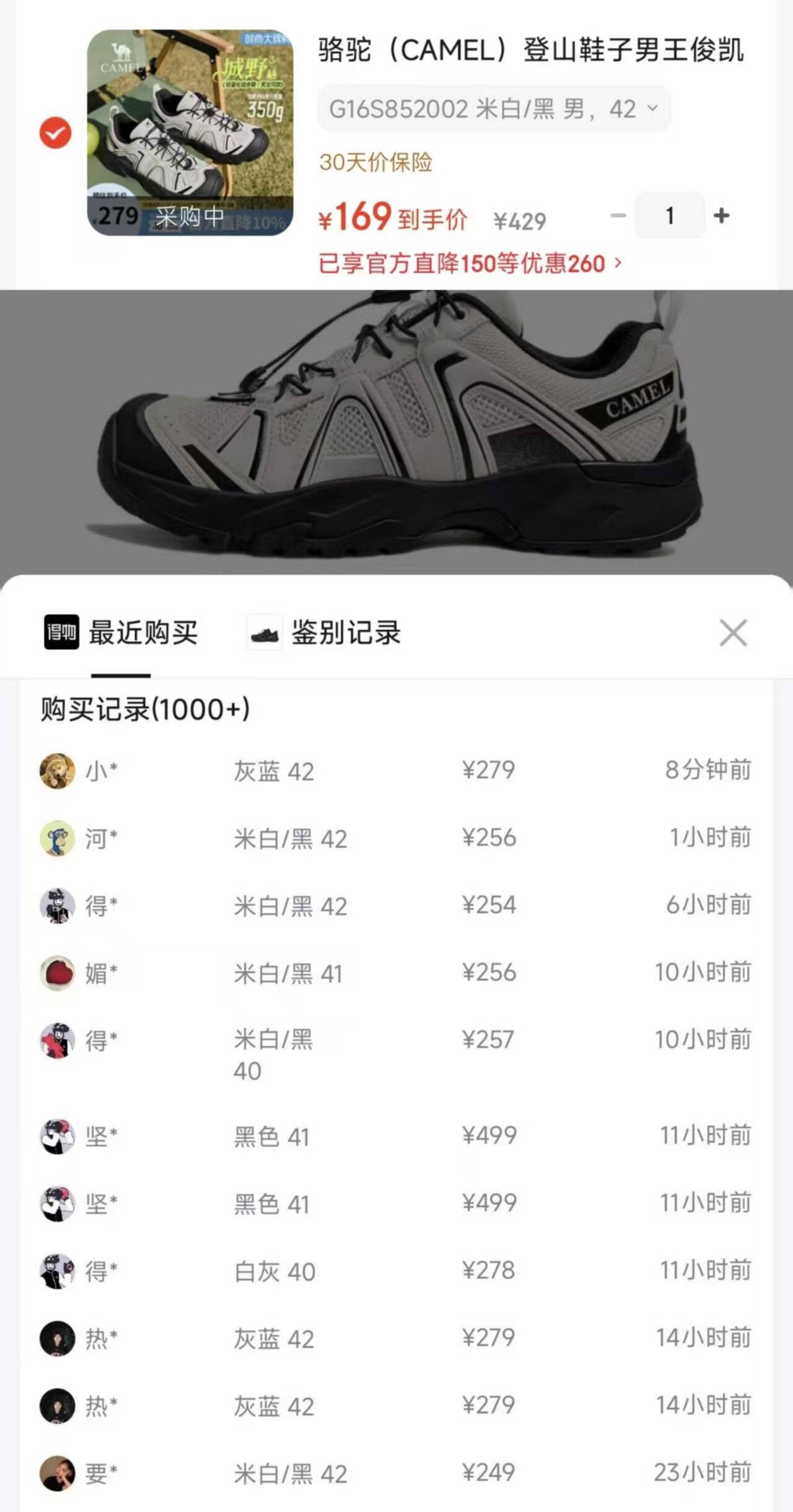Switch to the 鉴别记录 tab
This screenshot has width=793, height=1512.
click(x=325, y=632)
